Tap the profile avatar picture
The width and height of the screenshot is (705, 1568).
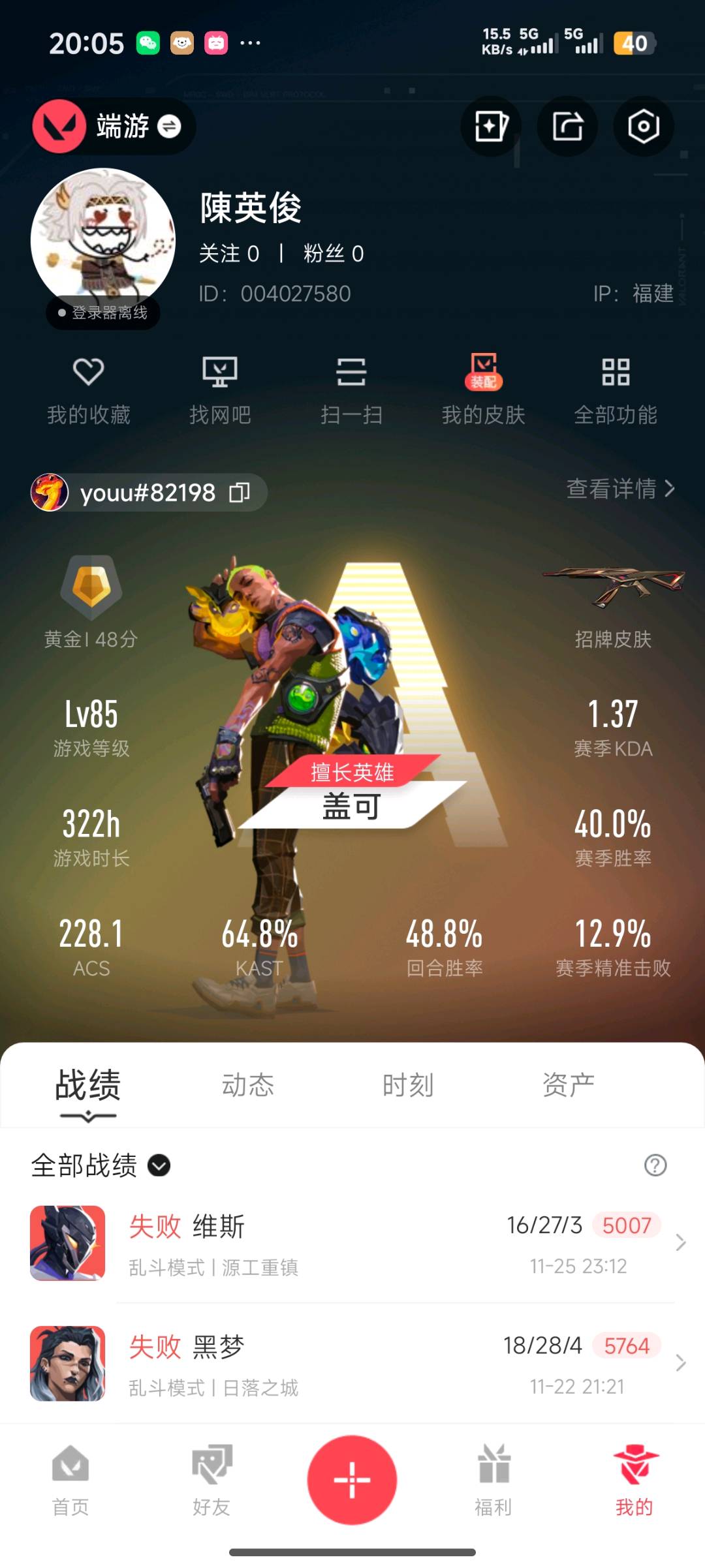click(x=103, y=240)
